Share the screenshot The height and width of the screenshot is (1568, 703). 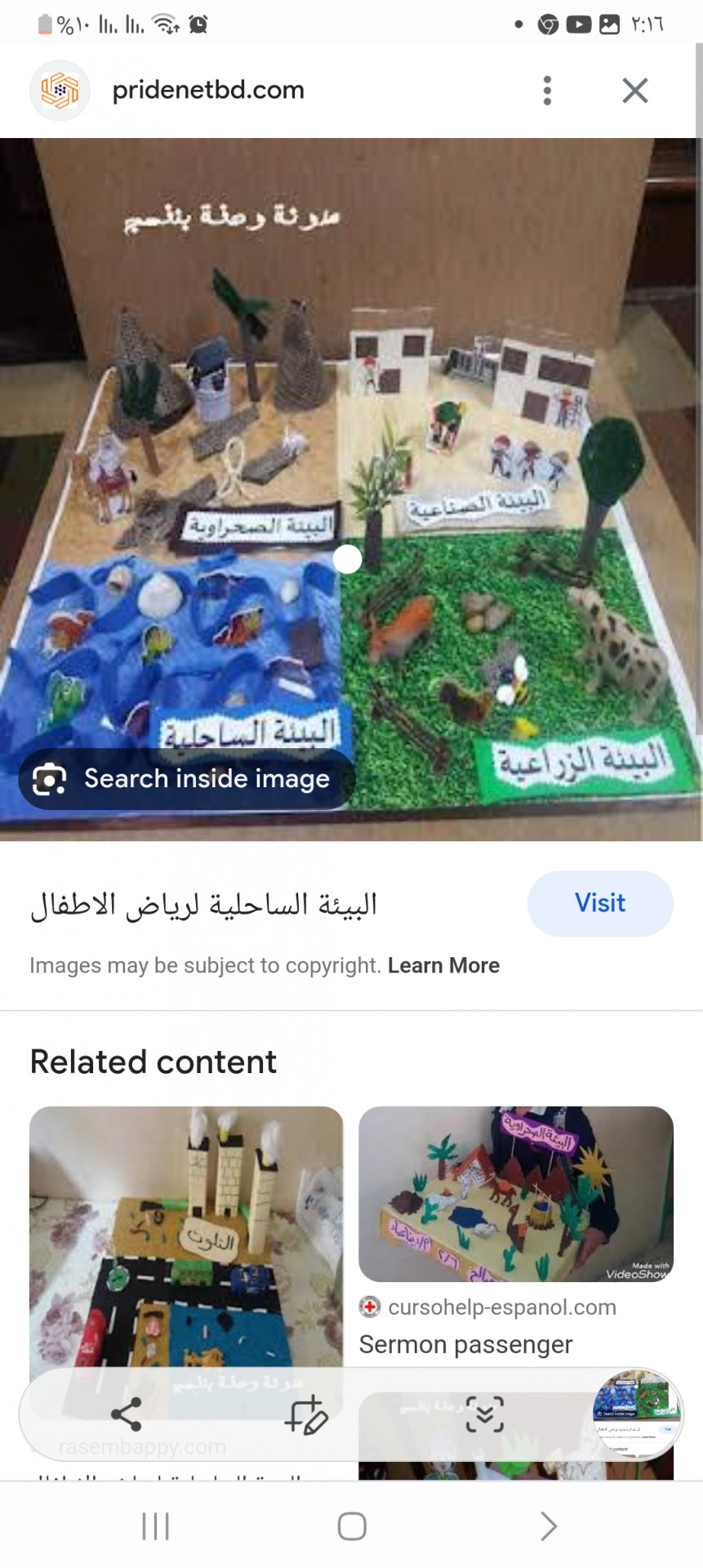coord(127,1414)
